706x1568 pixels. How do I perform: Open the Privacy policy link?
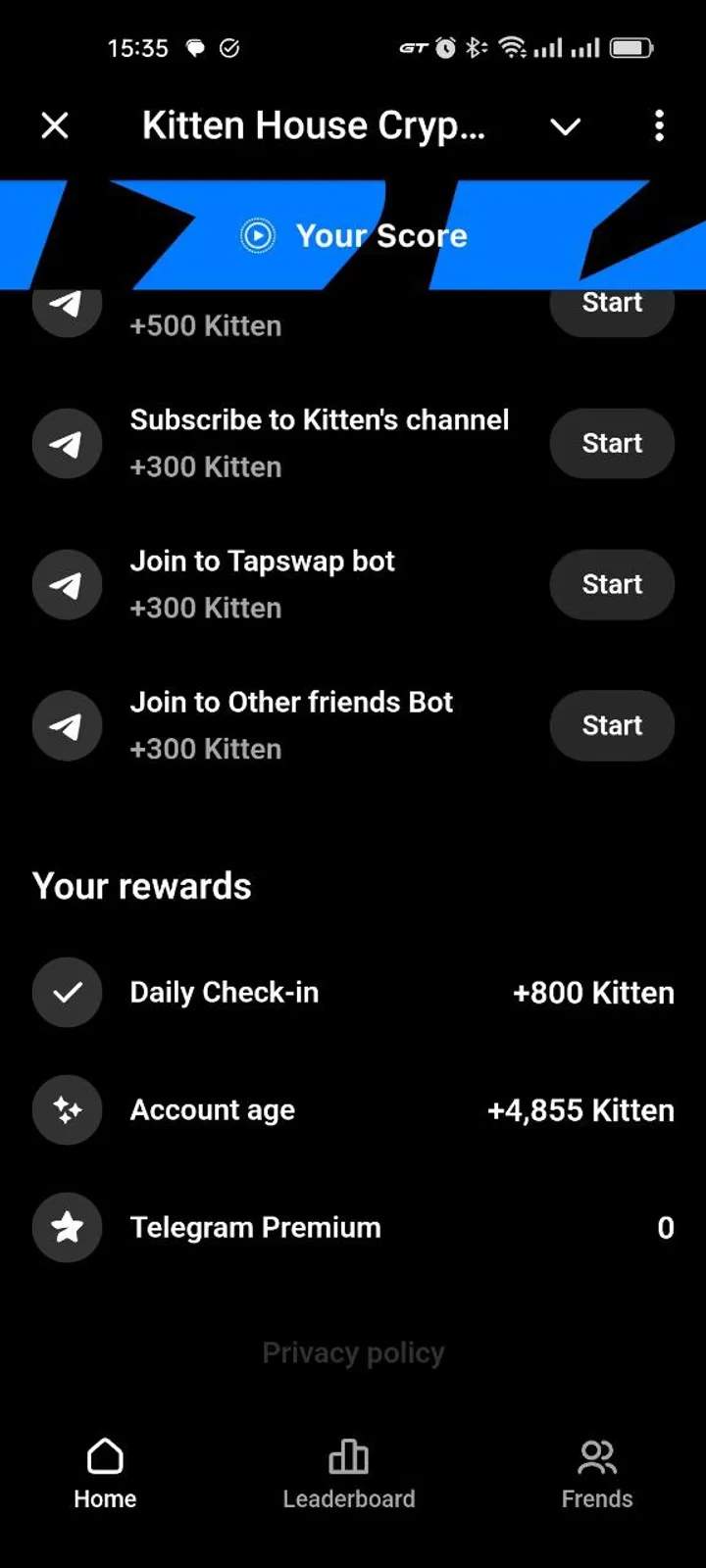pyautogui.click(x=353, y=1352)
